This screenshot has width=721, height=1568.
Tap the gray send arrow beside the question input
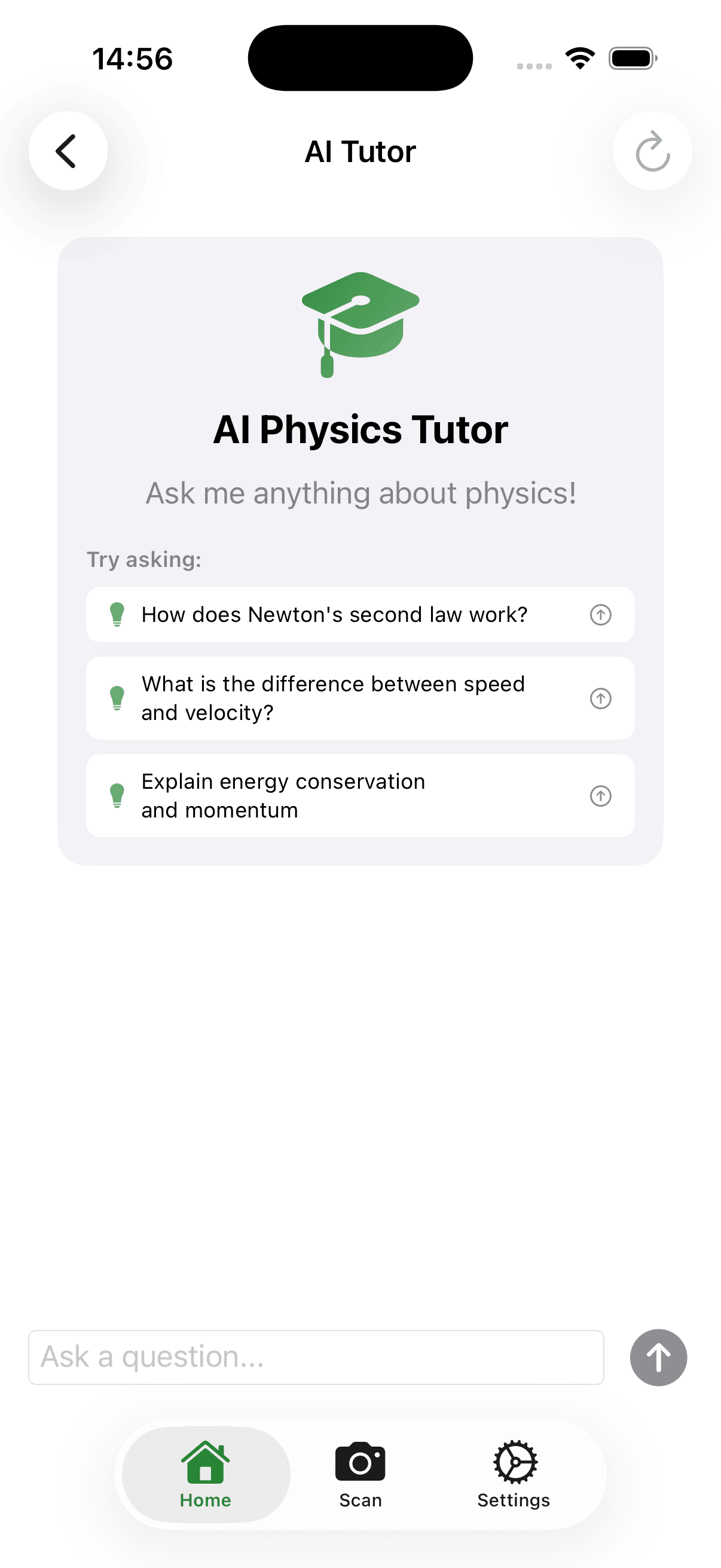657,1357
